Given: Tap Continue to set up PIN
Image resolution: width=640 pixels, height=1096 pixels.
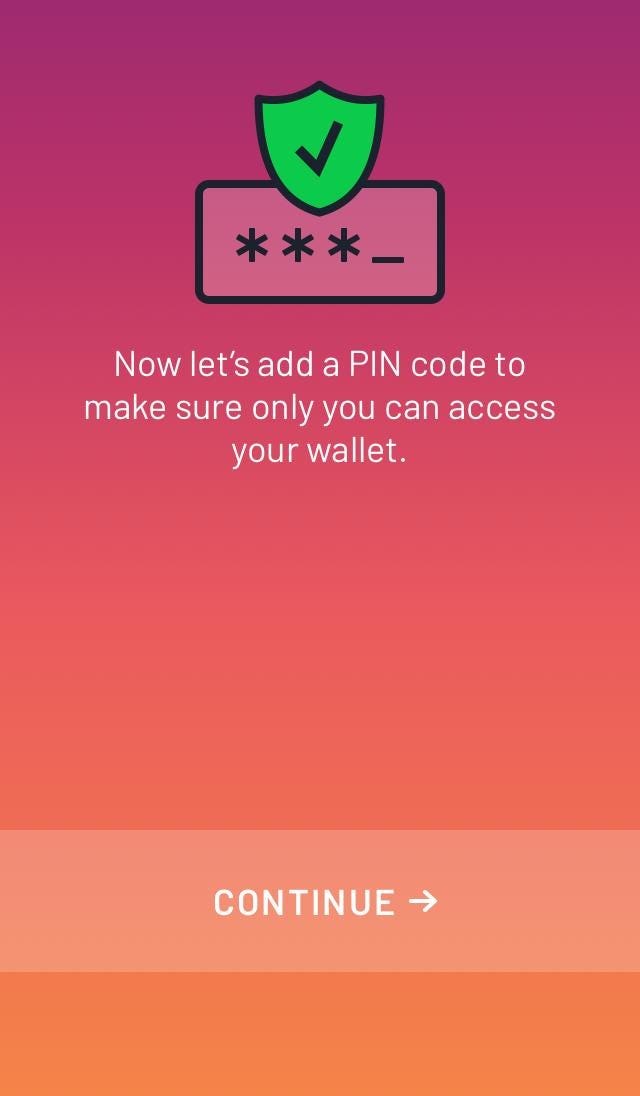Looking at the screenshot, I should [320, 901].
